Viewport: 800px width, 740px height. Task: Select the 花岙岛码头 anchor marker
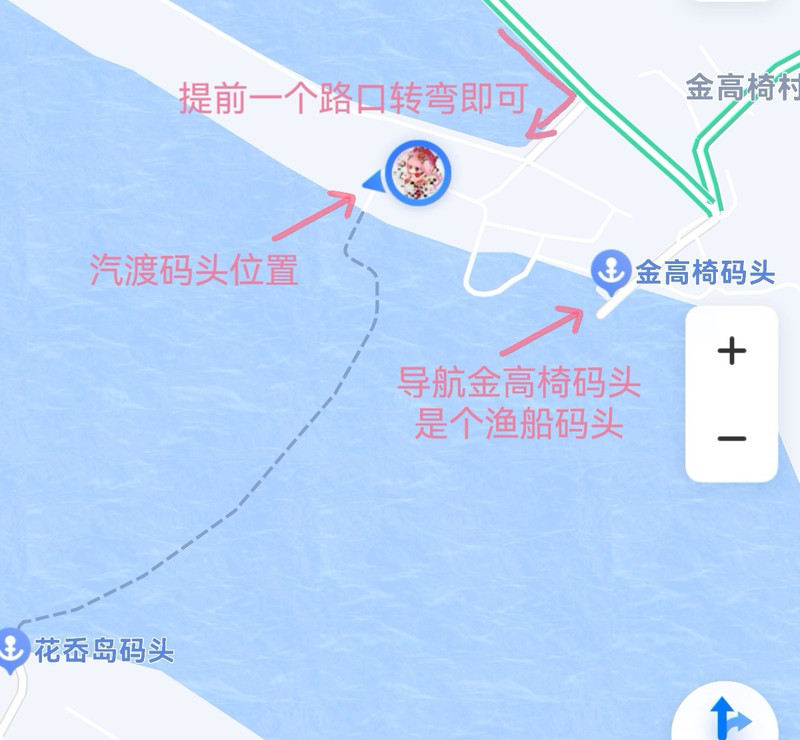[12, 648]
